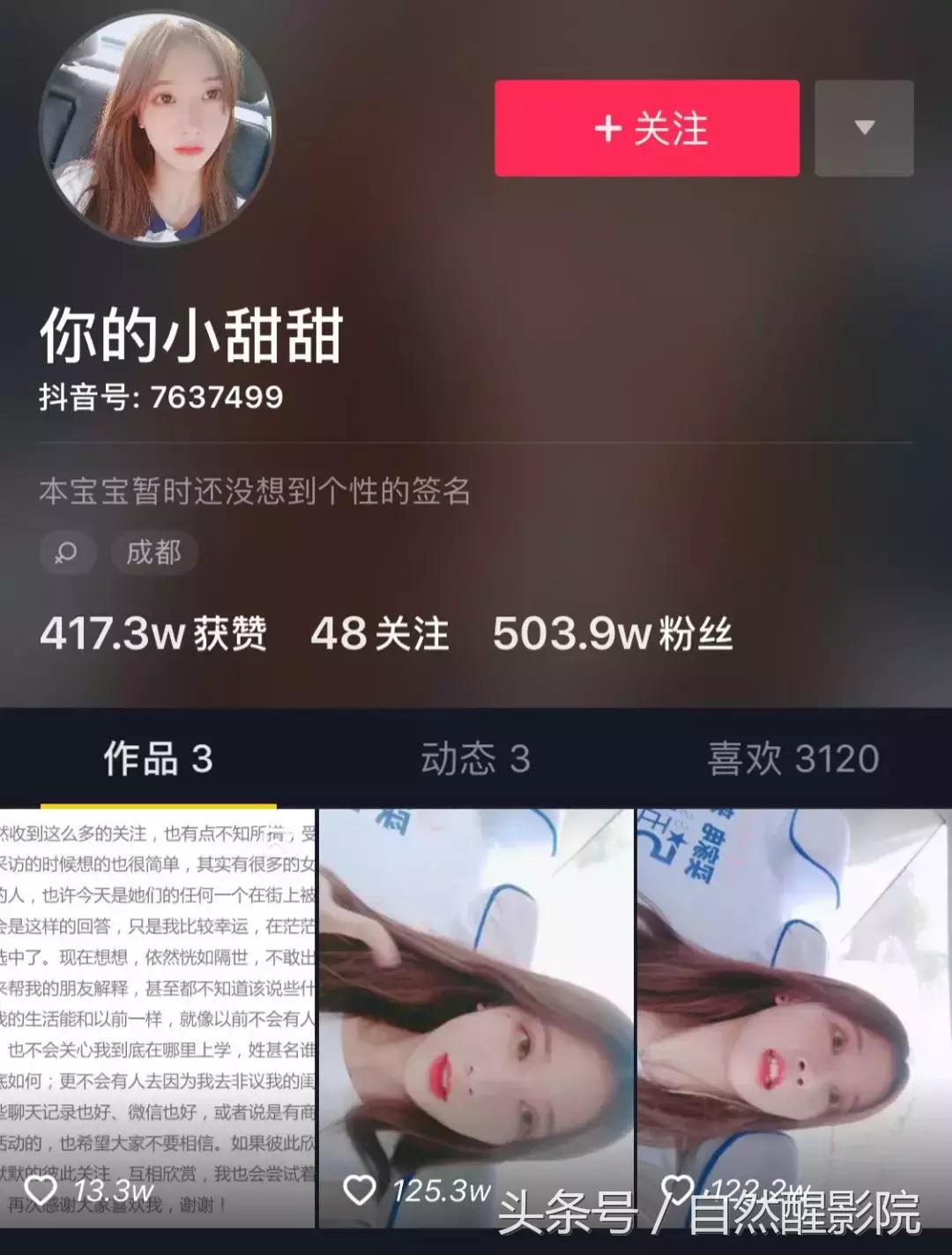The width and height of the screenshot is (952, 1255).
Task: Switch to the 动态 3 tab
Action: (476, 758)
